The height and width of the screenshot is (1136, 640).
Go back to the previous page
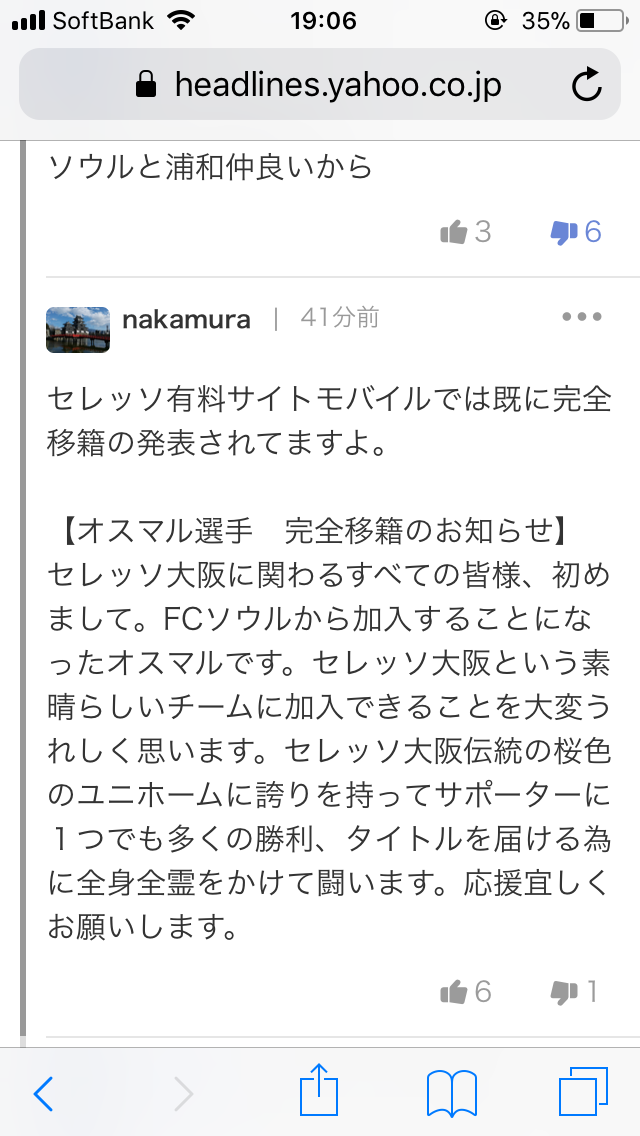point(43,1093)
